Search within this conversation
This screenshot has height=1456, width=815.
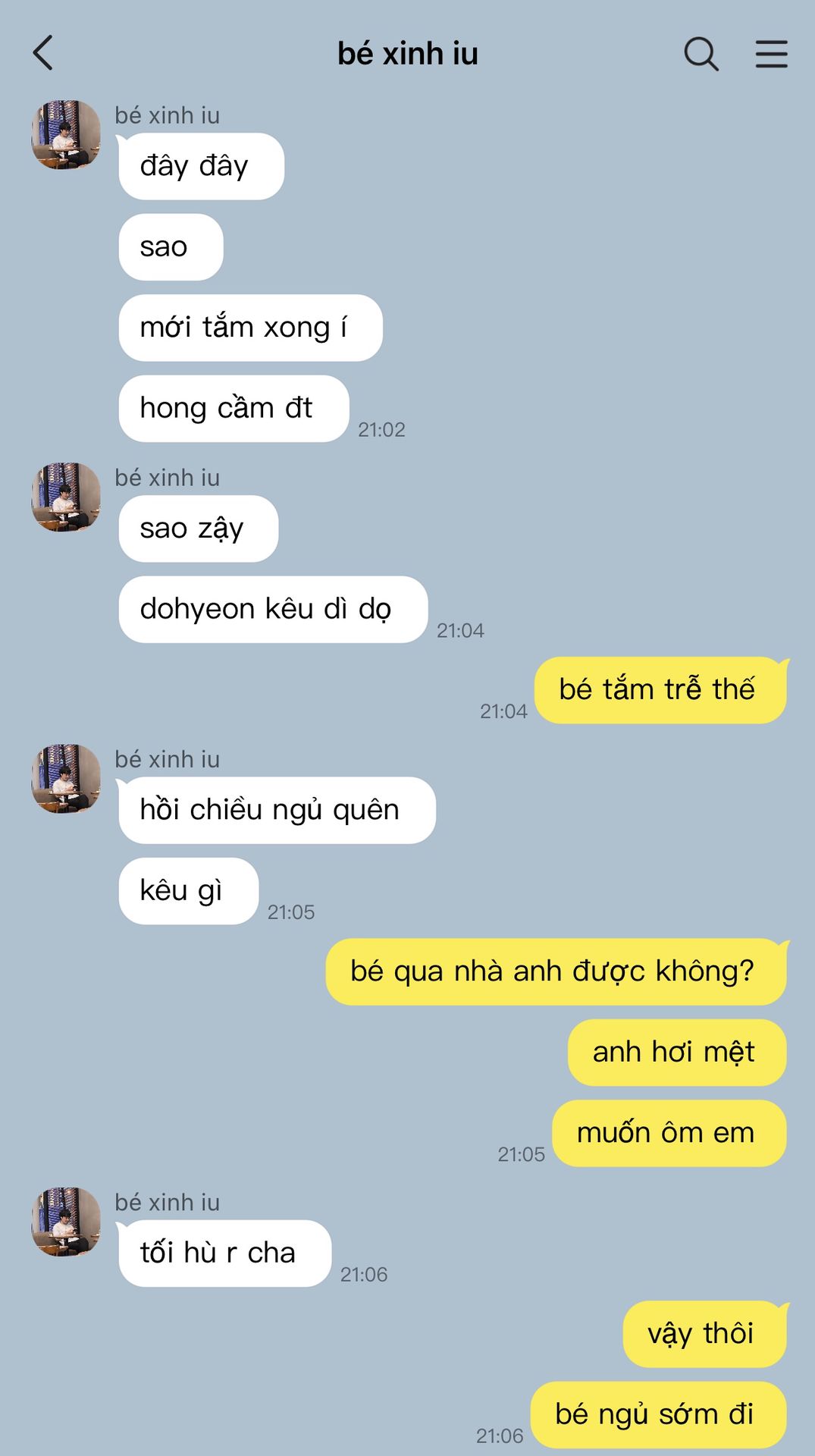[x=701, y=54]
